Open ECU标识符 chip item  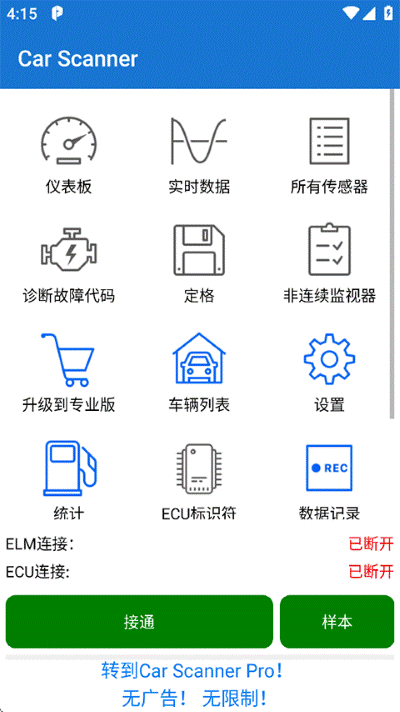(199, 480)
